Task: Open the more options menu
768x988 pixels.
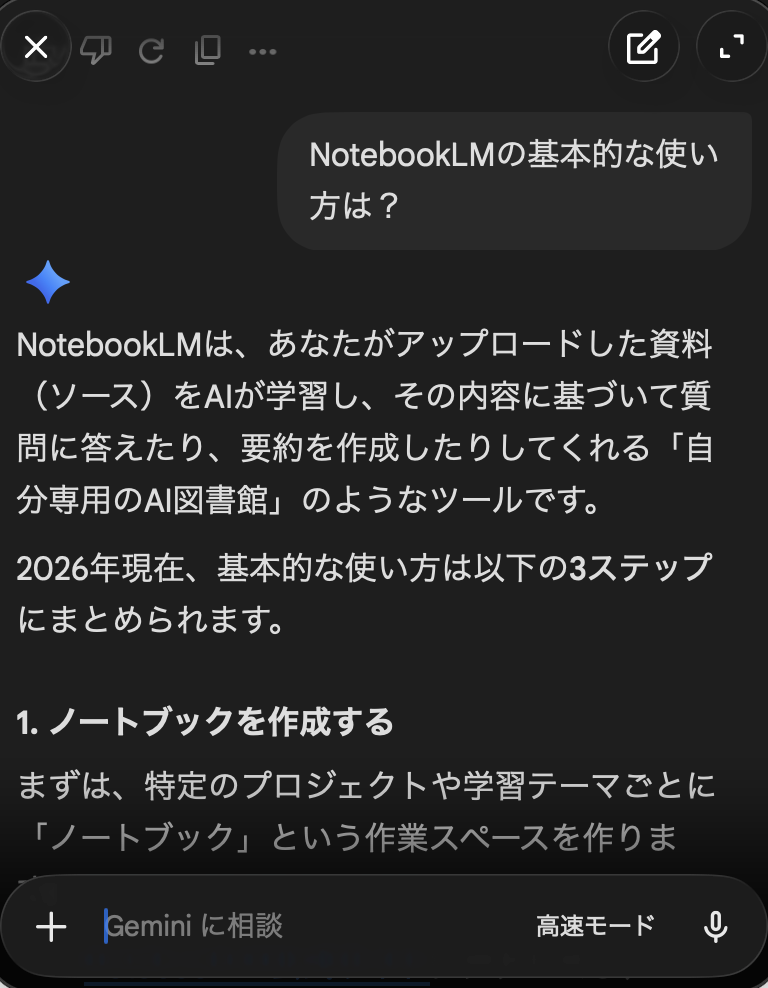Action: click(262, 49)
